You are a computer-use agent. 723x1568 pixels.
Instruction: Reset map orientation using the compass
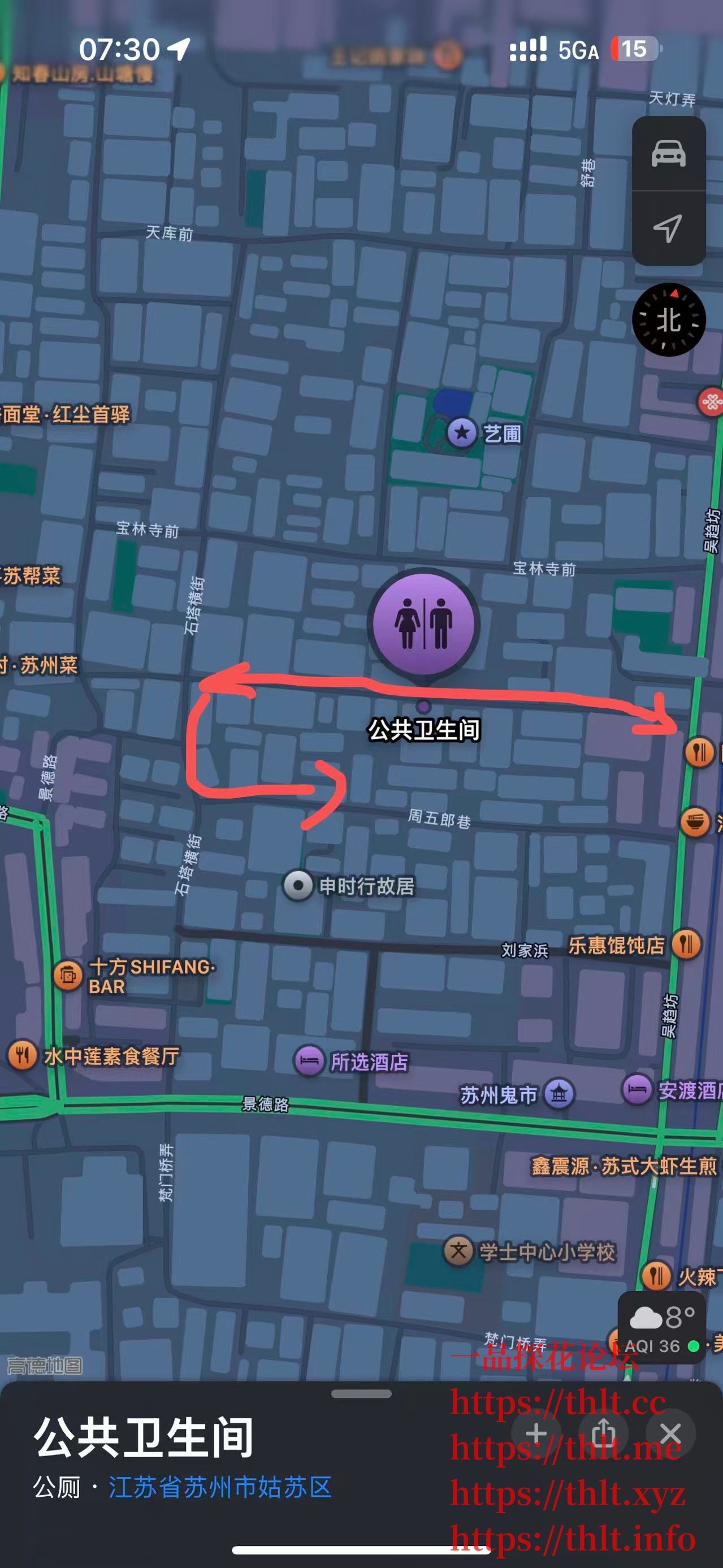pyautogui.click(x=668, y=319)
